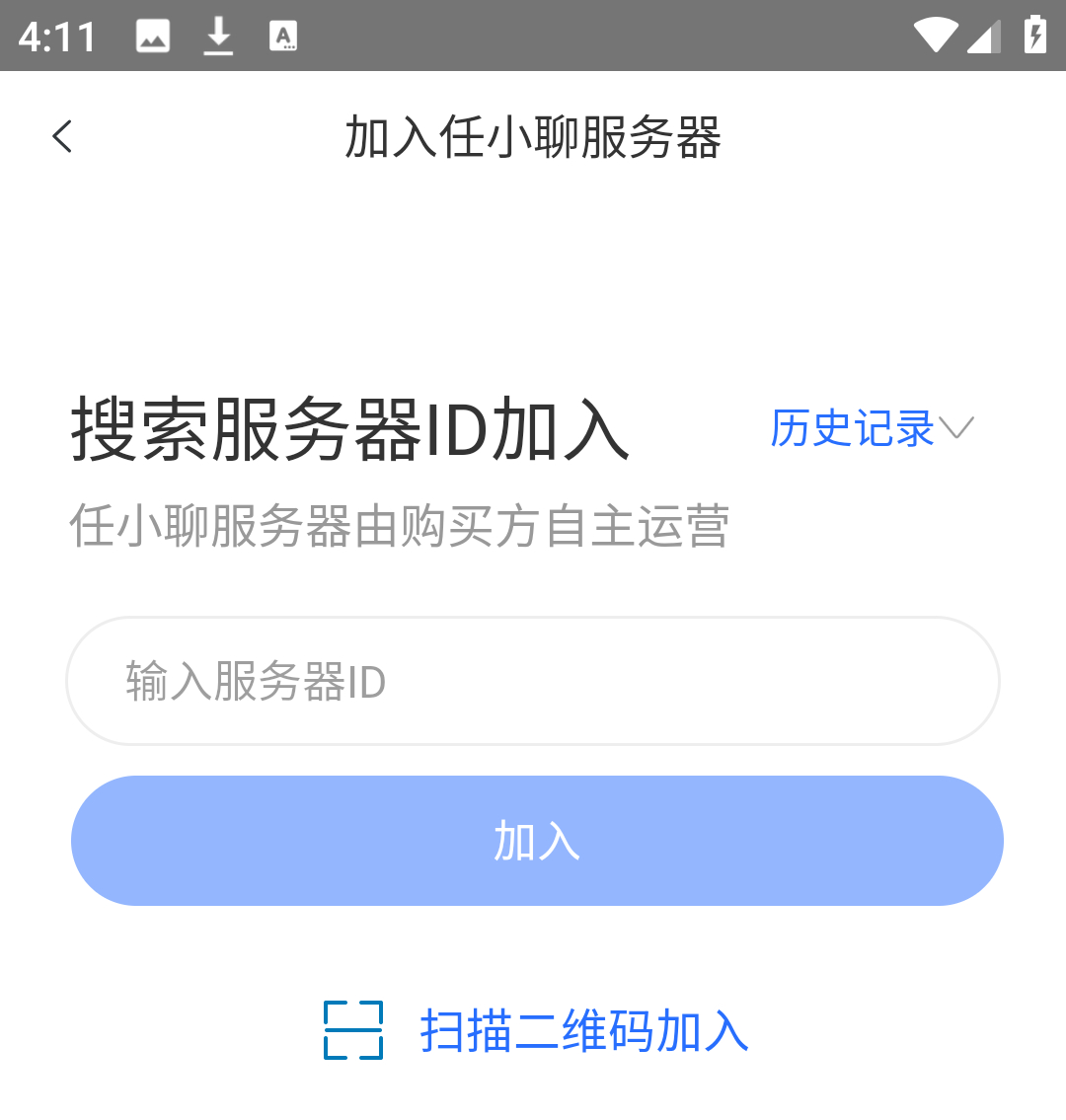Tap the status bar clock showing 4:11
Image resolution: width=1066 pixels, height=1120 pixels.
tap(56, 36)
